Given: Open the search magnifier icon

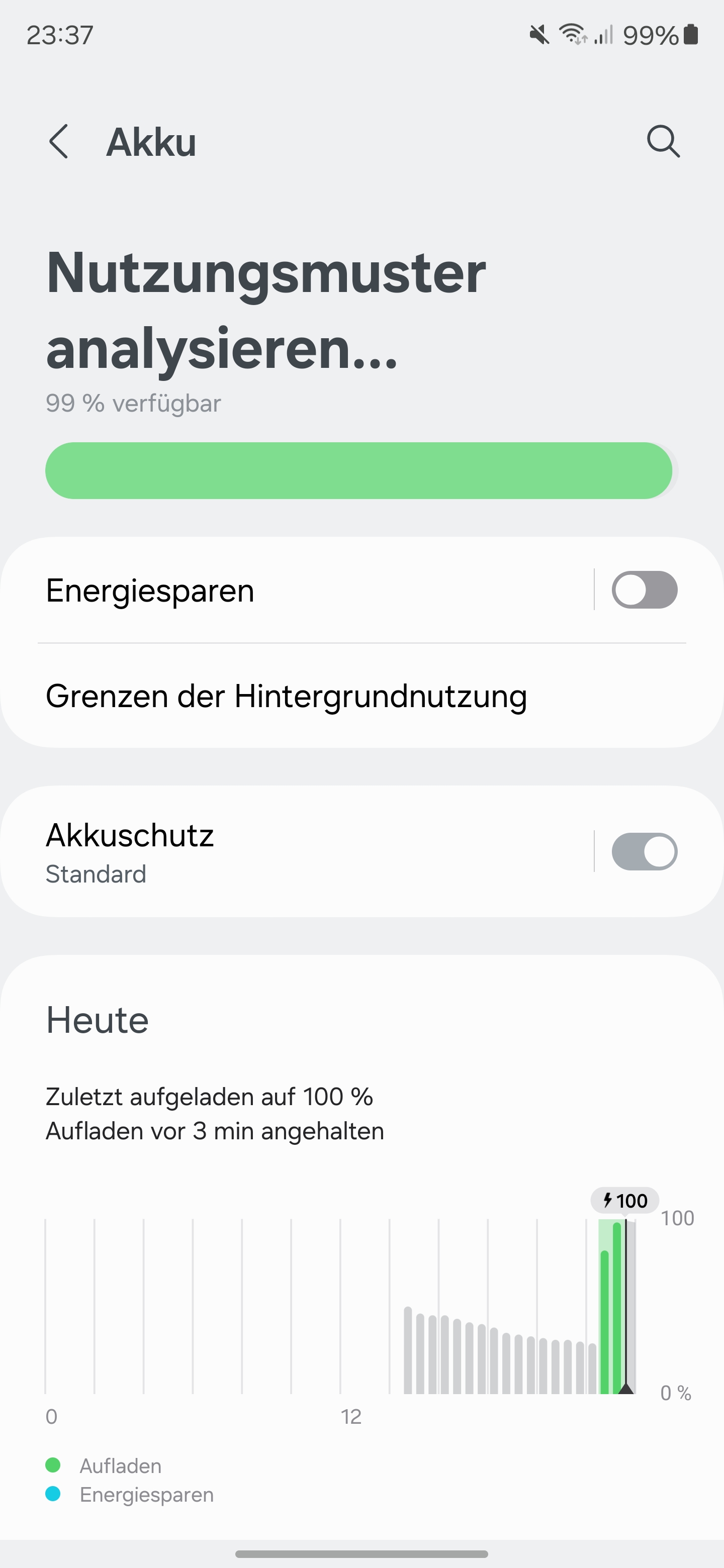Looking at the screenshot, I should (x=663, y=142).
